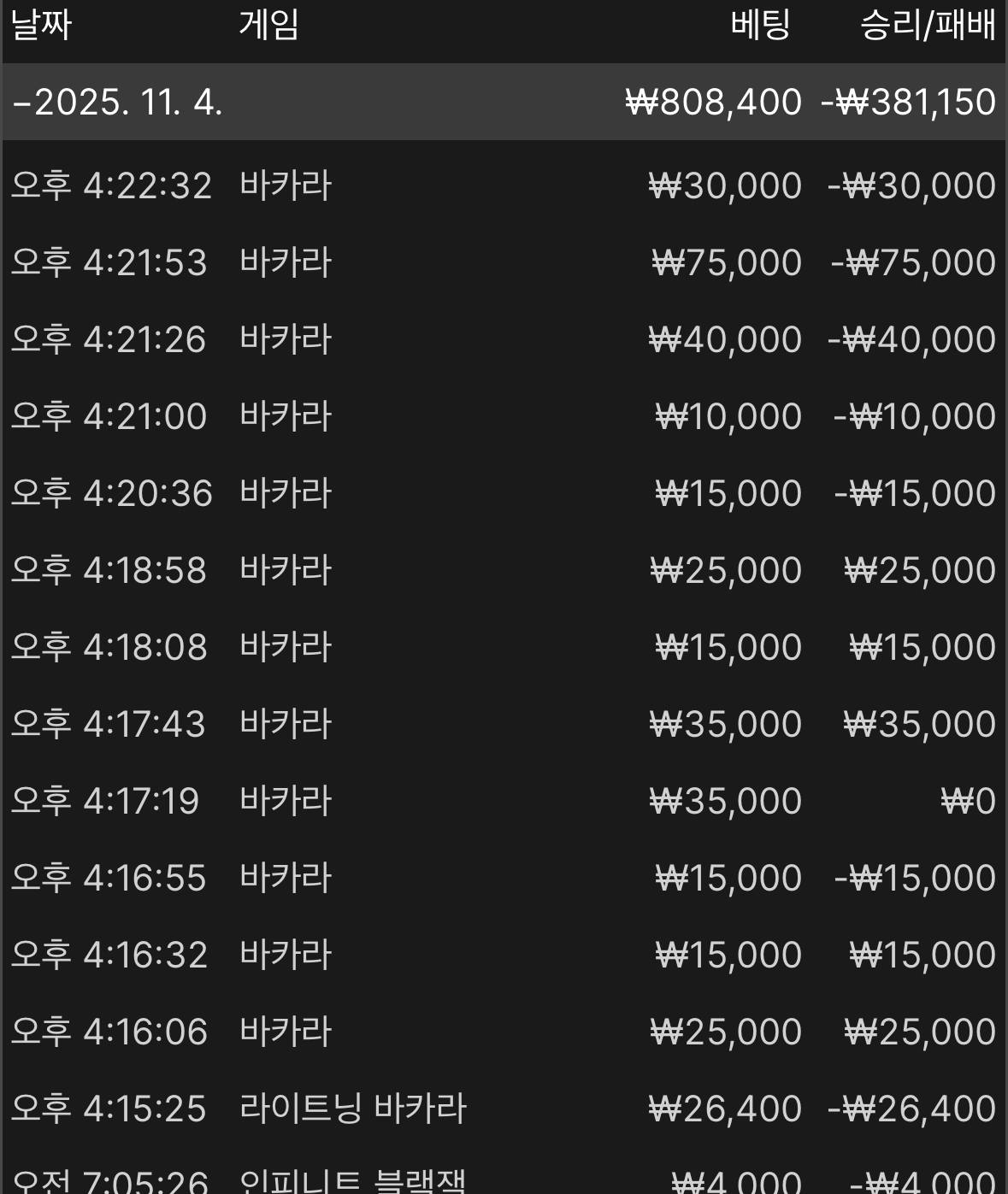Open the 오후 4:22:32 바카라 round

tap(504, 185)
